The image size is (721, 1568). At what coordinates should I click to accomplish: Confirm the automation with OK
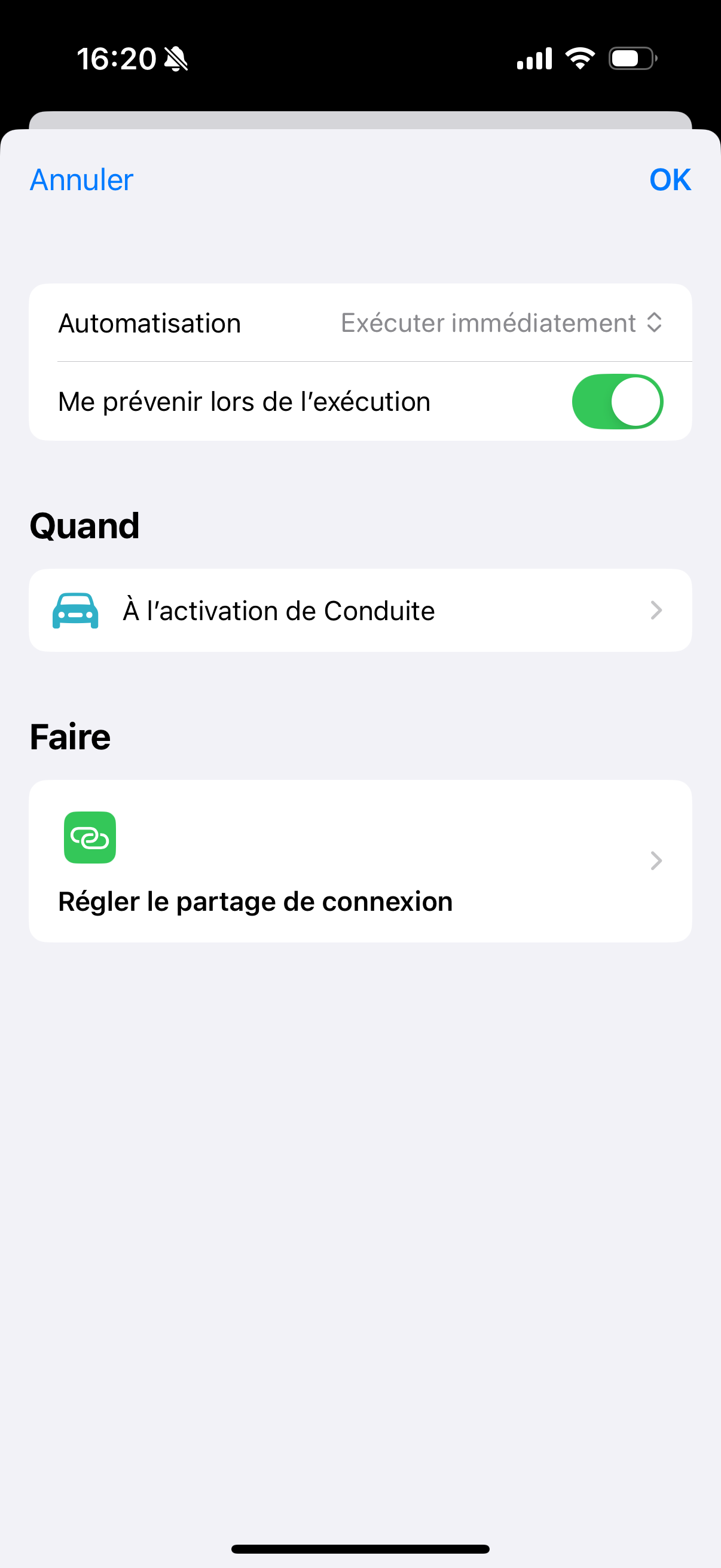(669, 180)
